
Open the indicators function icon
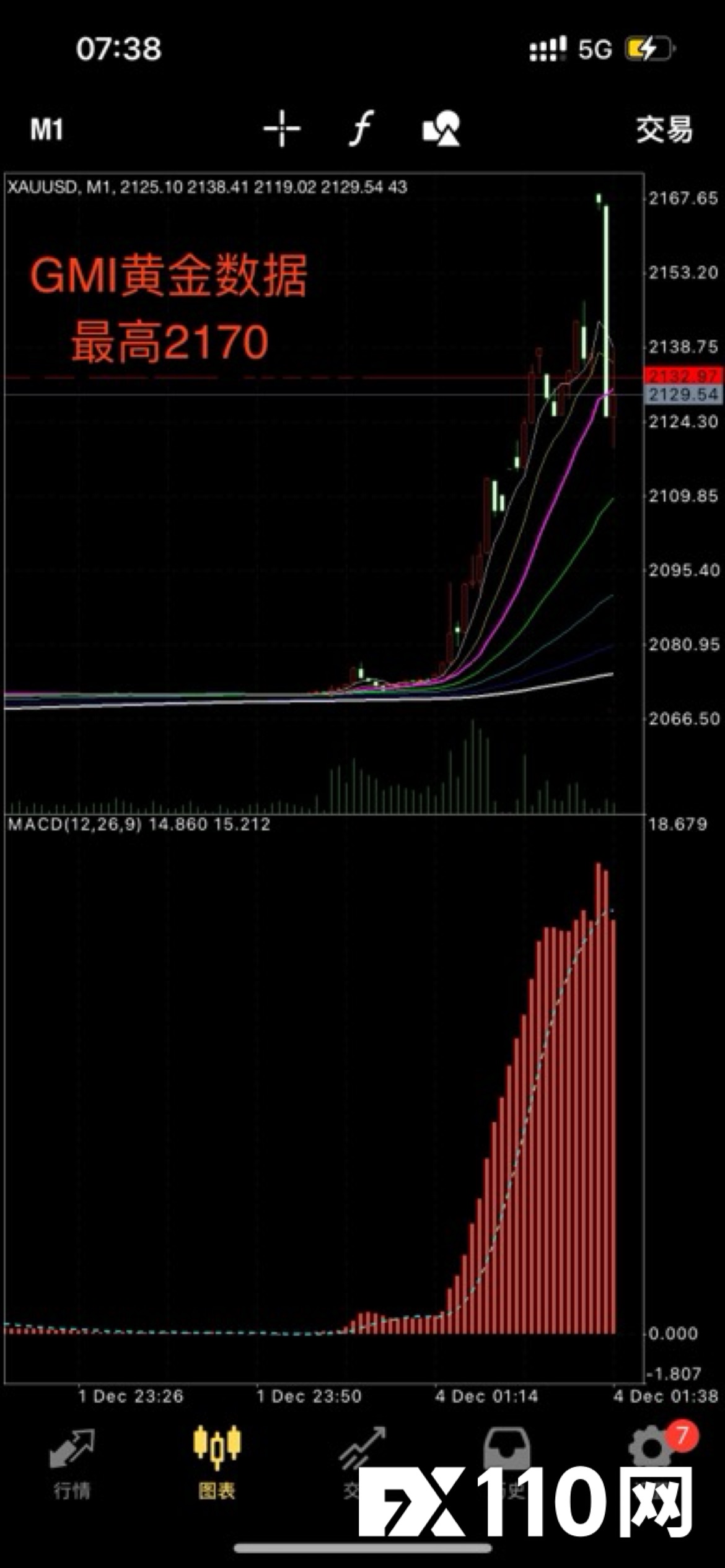click(361, 129)
